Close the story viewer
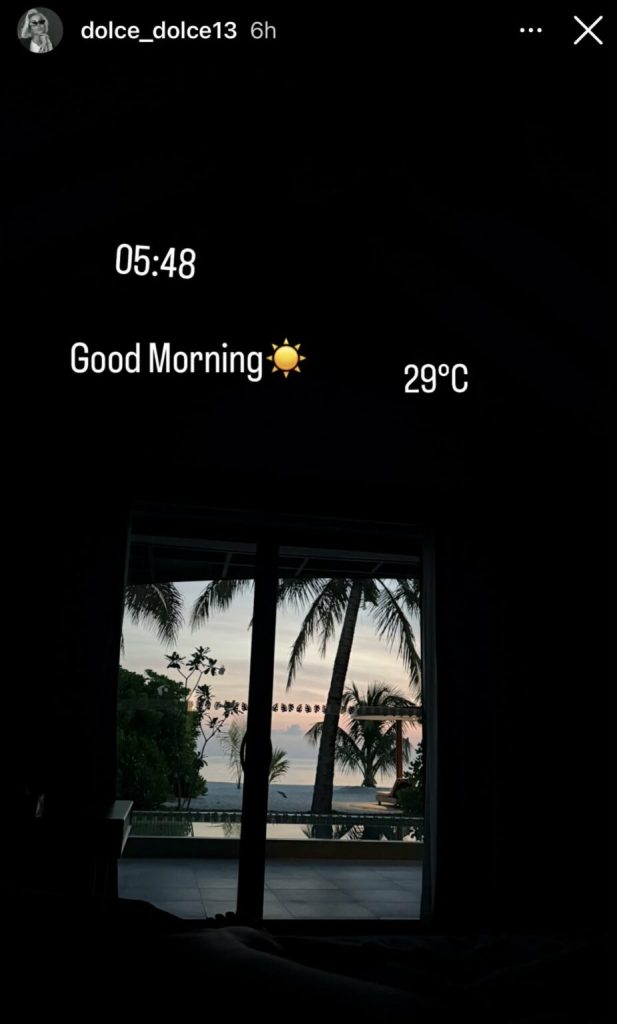The width and height of the screenshot is (617, 1024). point(588,31)
